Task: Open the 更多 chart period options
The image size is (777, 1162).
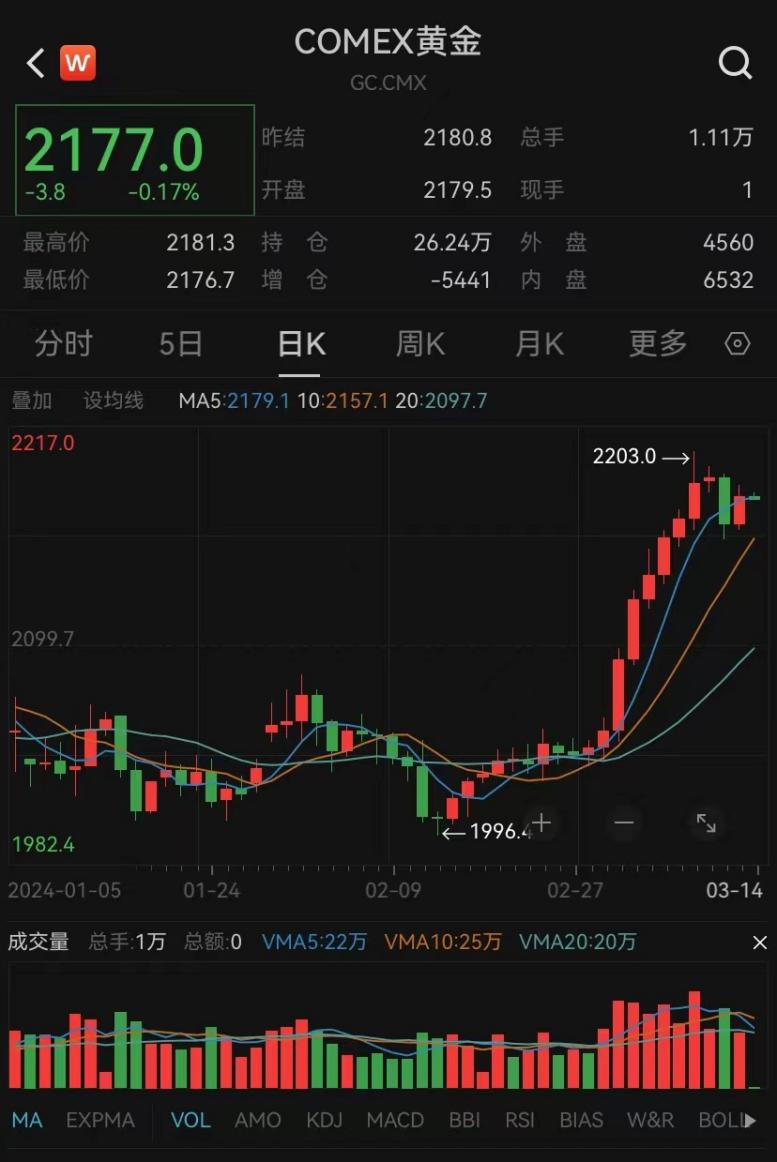Action: [x=658, y=345]
